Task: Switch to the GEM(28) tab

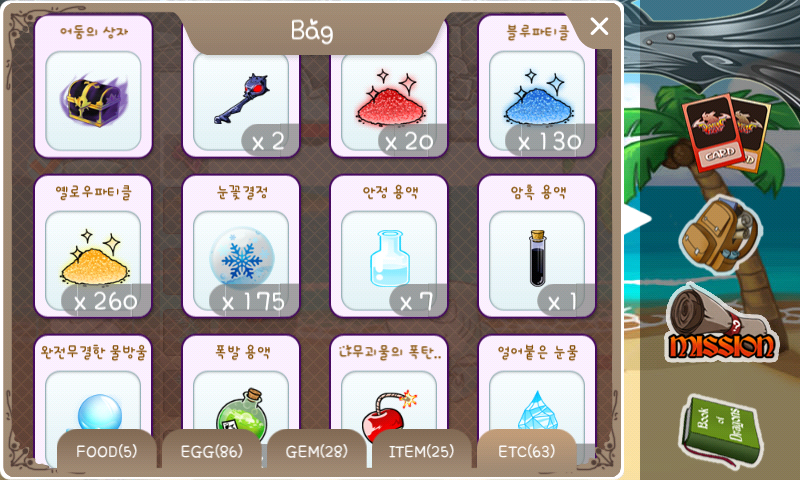Action: coord(316,449)
